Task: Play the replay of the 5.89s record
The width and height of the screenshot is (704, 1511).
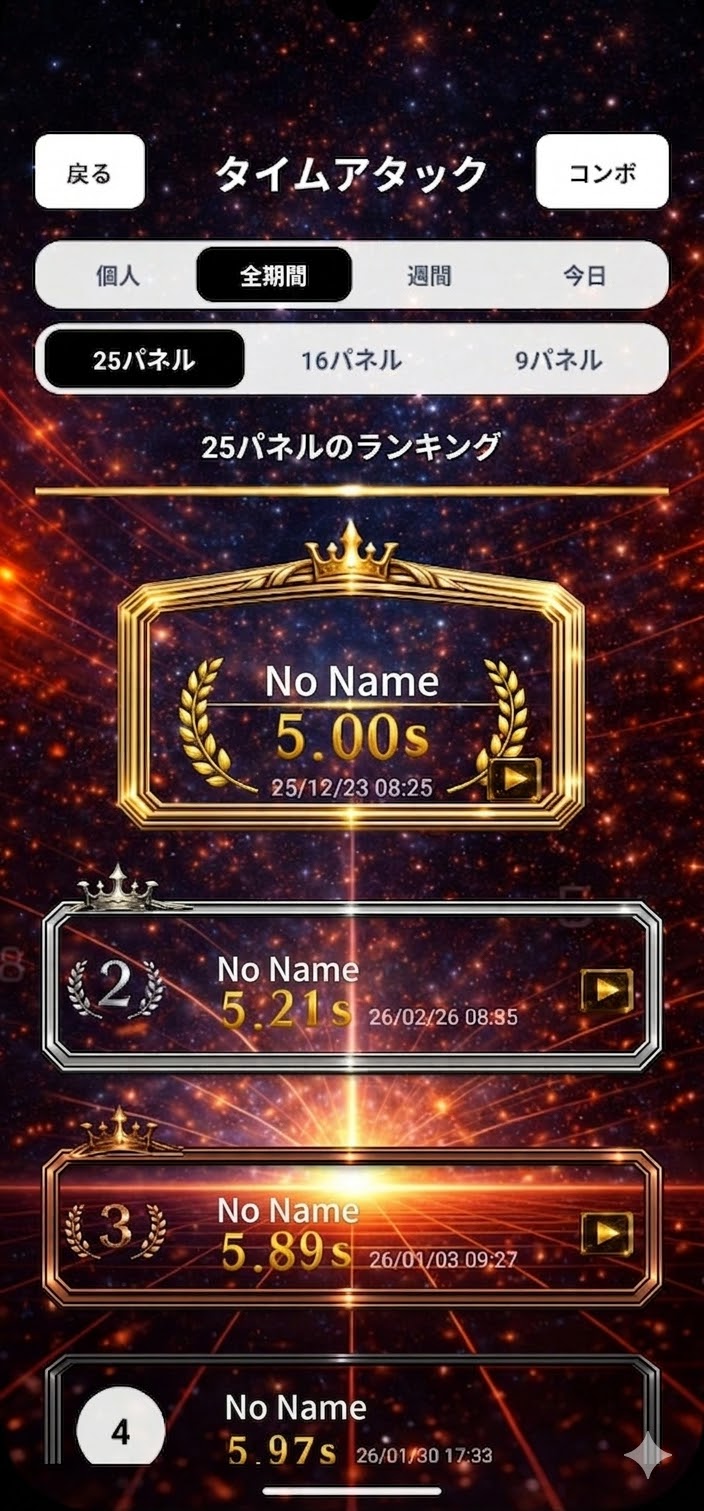Action: click(x=607, y=1233)
